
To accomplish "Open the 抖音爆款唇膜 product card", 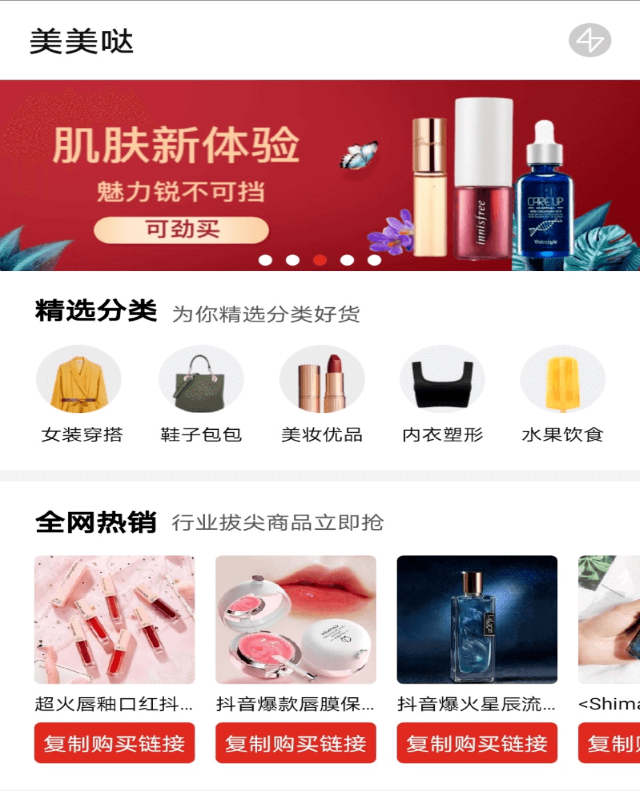I will (x=295, y=620).
